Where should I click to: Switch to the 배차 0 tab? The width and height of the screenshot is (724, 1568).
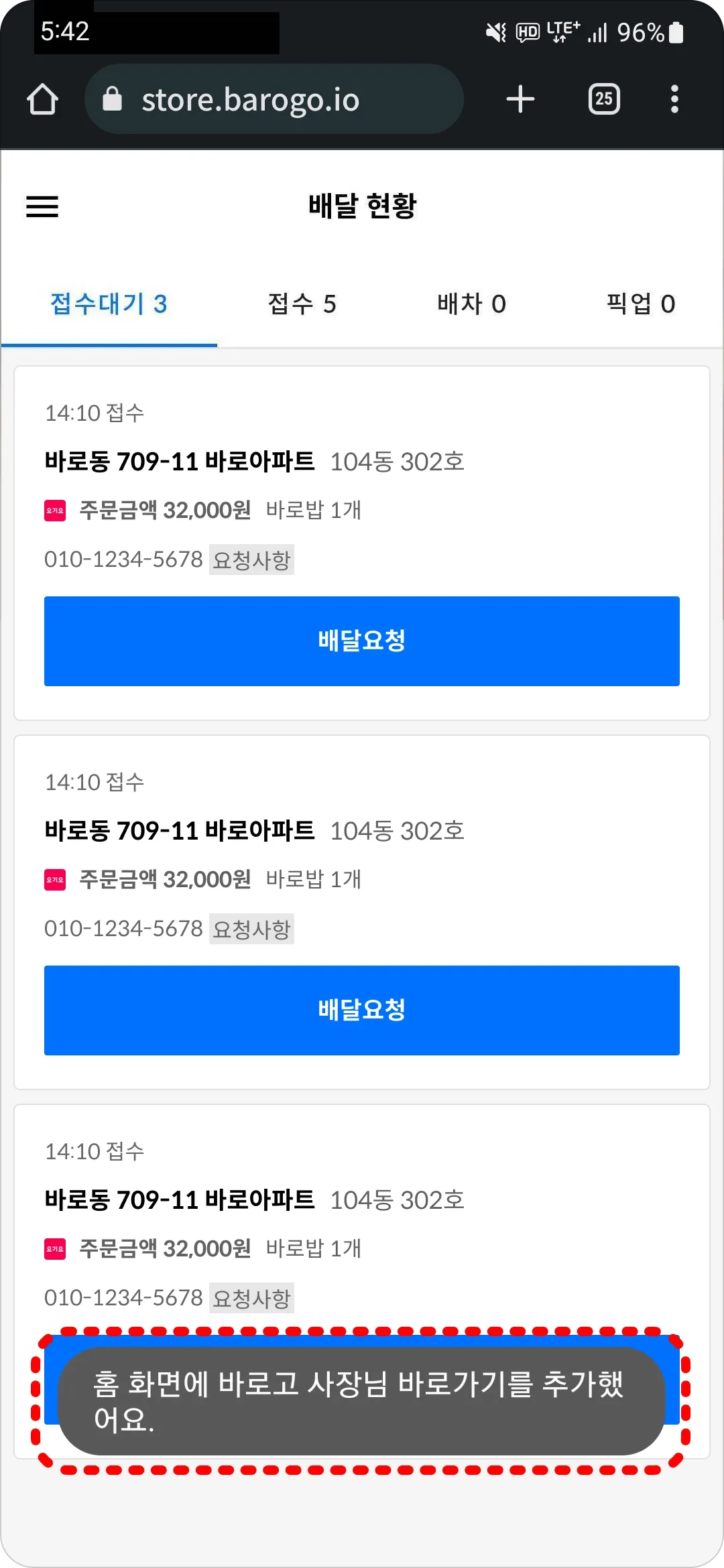[471, 304]
